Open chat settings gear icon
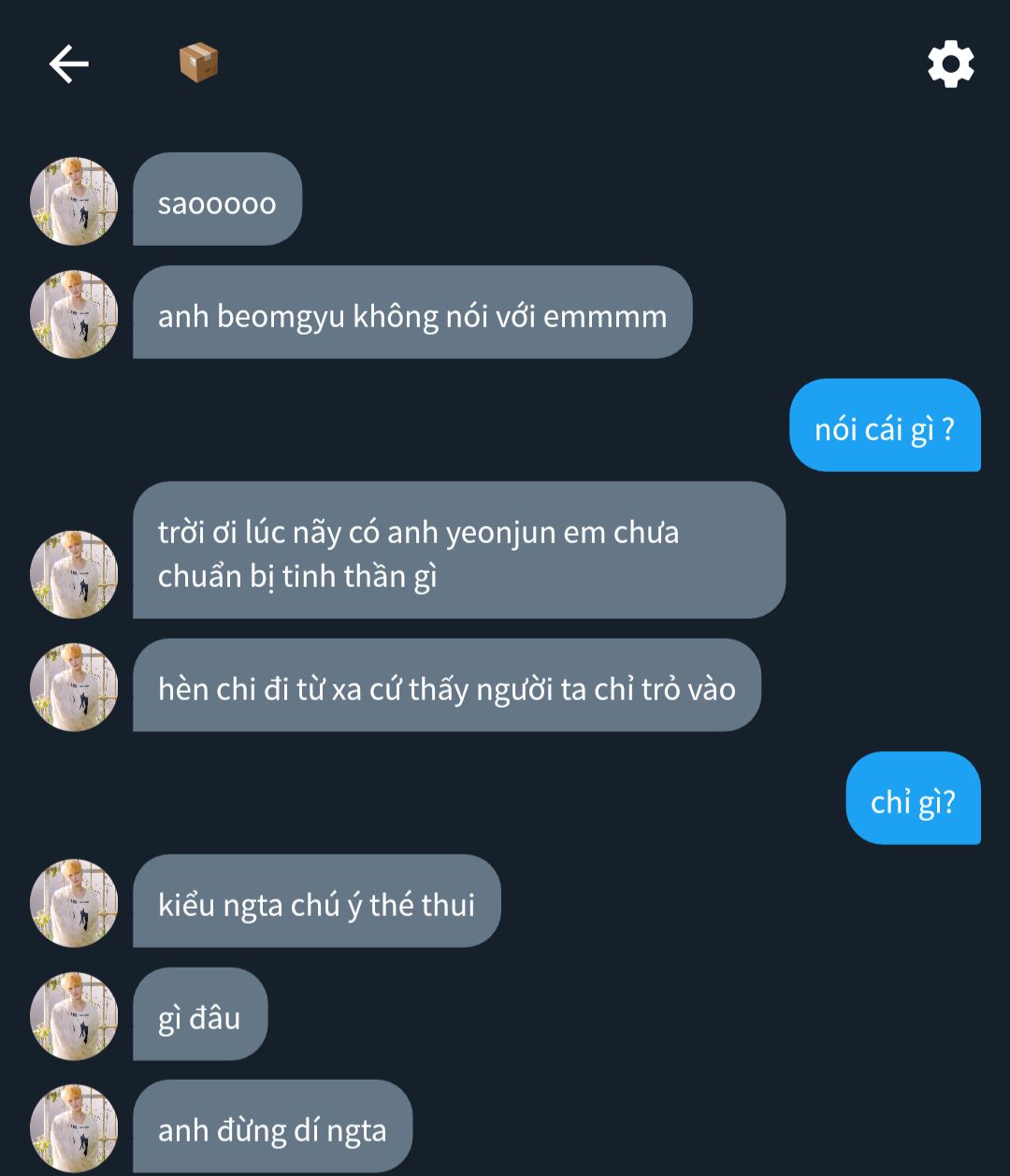 [x=950, y=65]
